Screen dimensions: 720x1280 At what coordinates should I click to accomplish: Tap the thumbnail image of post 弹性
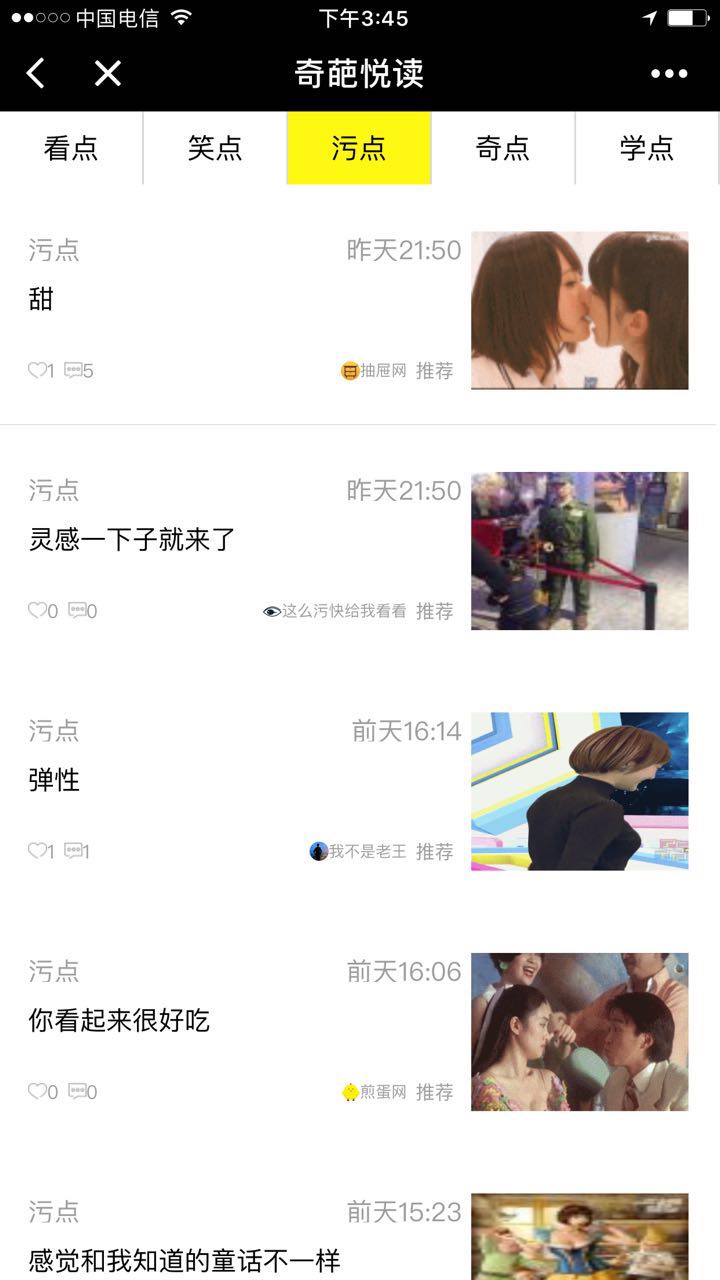pos(580,791)
